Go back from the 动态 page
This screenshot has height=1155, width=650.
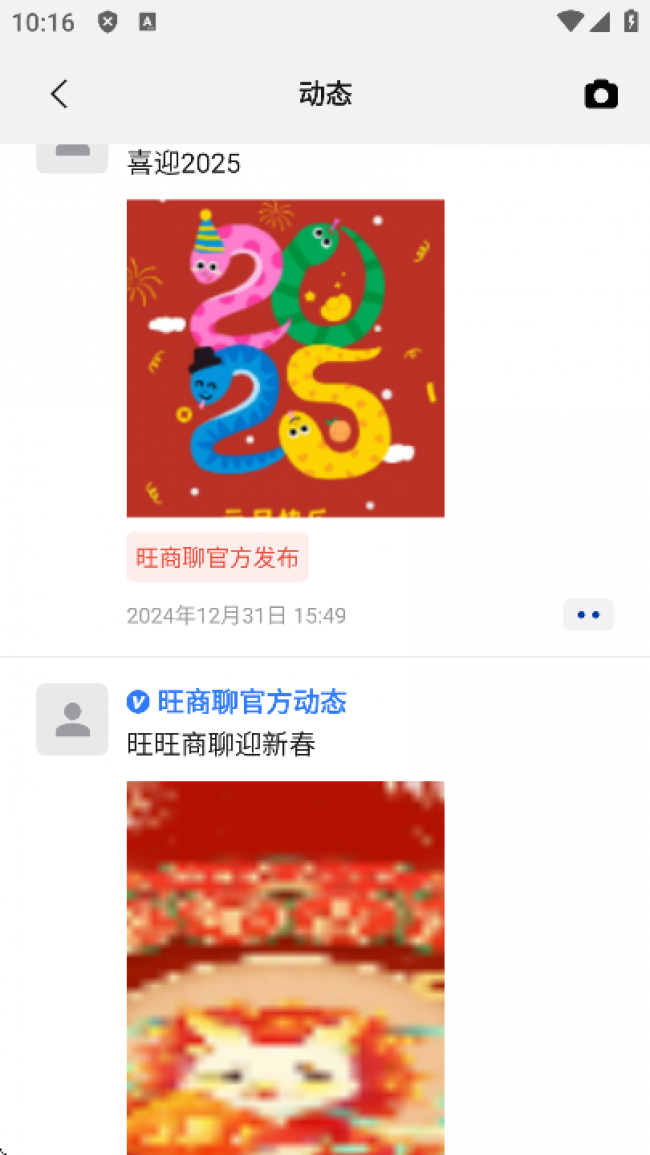pyautogui.click(x=59, y=94)
